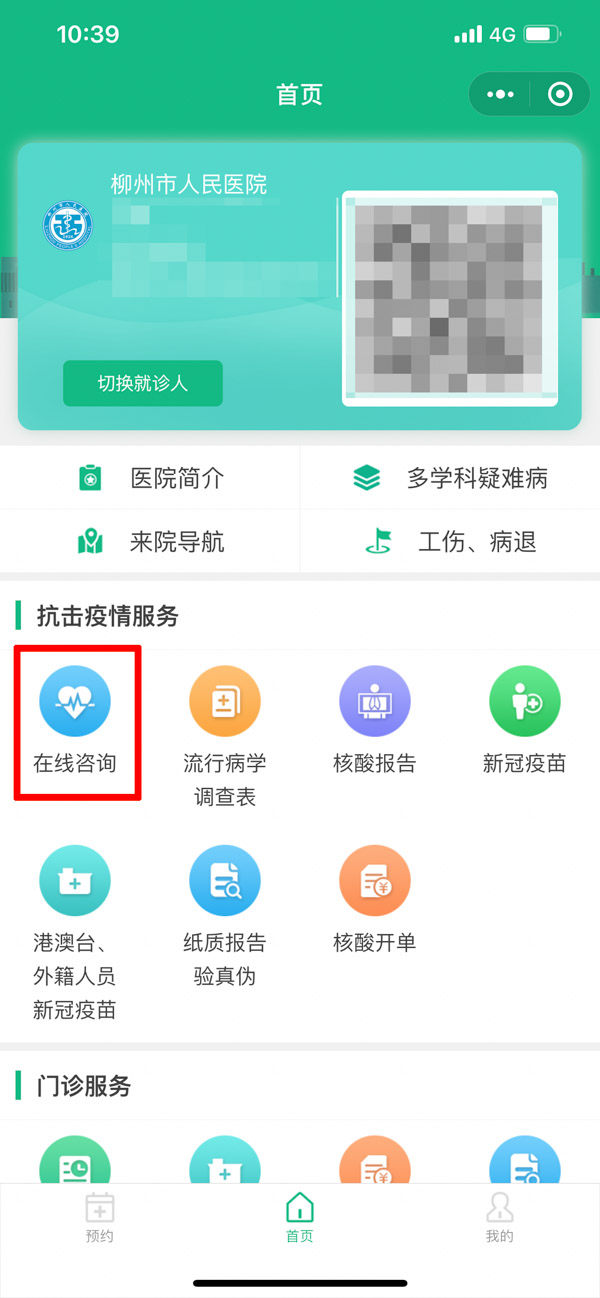Open 新冠疫苗 service
The image size is (600, 1298).
[525, 720]
